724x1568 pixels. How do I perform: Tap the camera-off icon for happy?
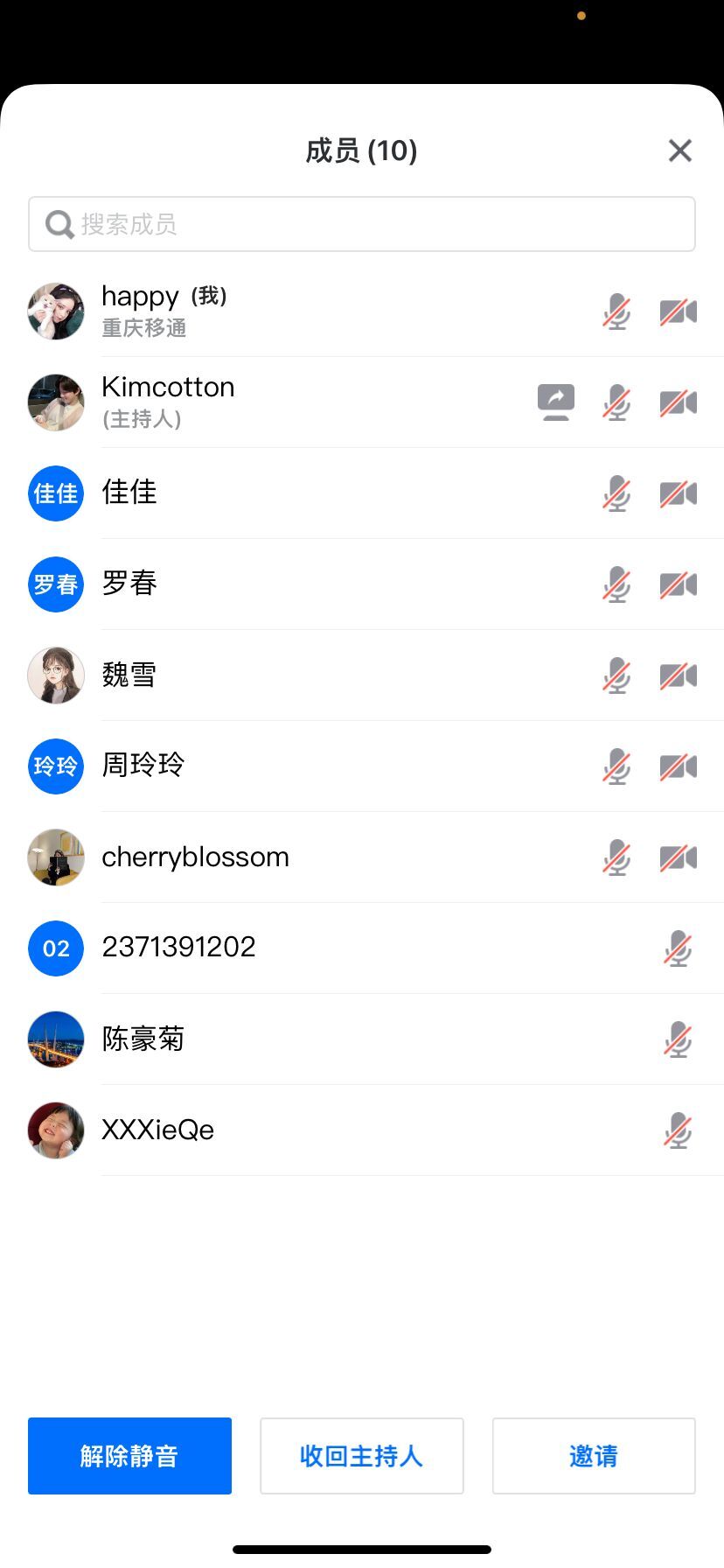pos(678,311)
